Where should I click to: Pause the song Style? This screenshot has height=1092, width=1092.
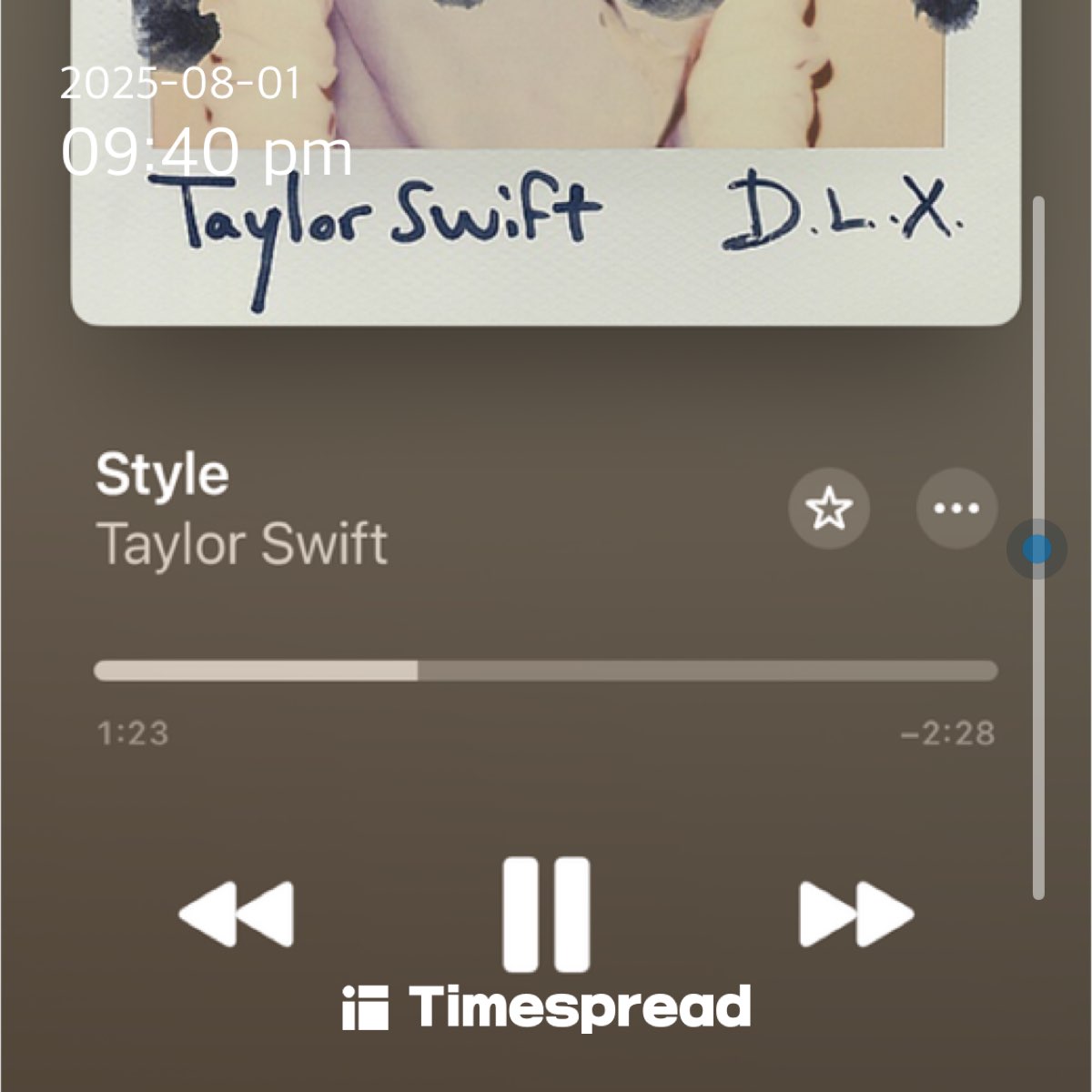point(546,914)
